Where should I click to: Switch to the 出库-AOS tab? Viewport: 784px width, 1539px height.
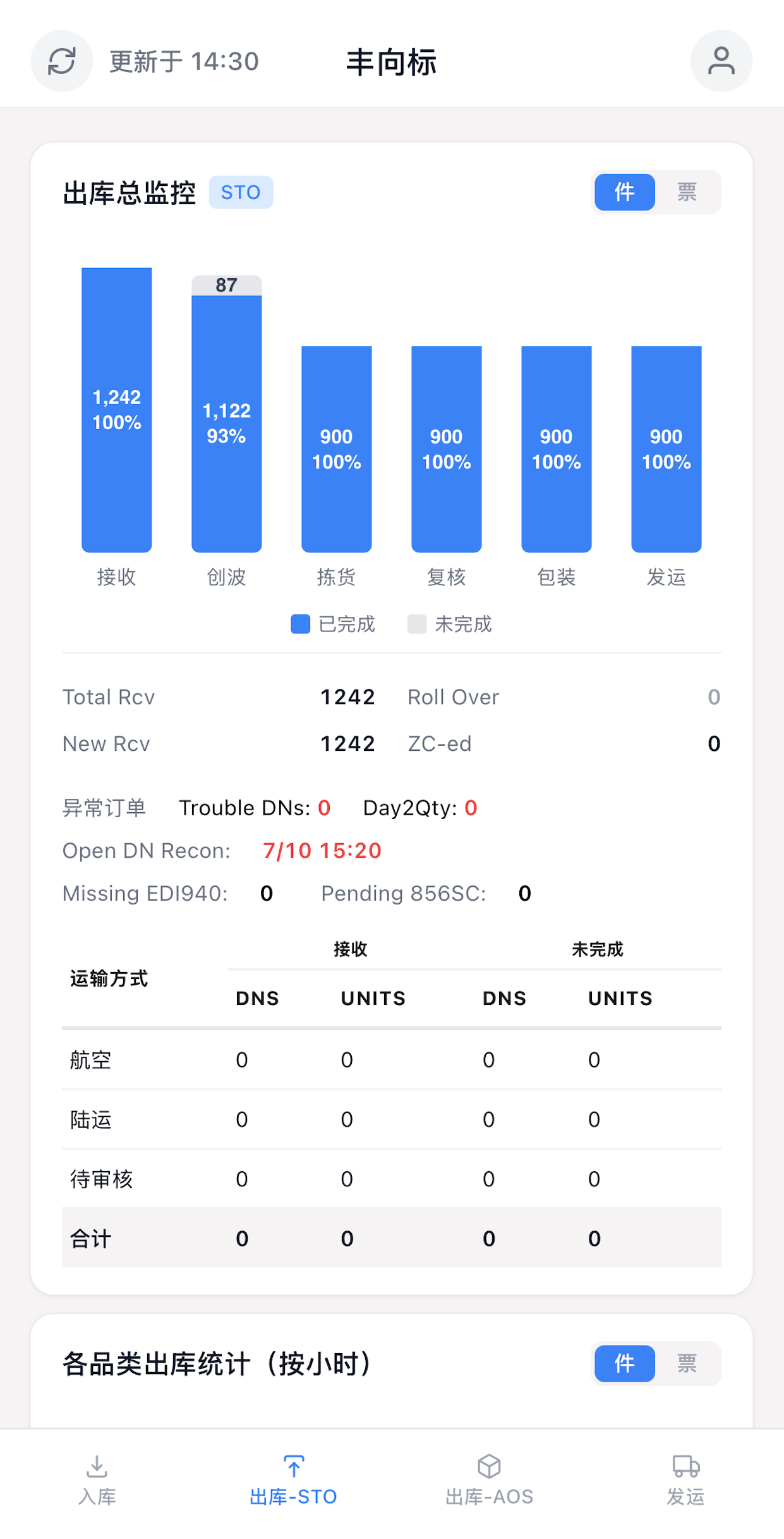490,1480
